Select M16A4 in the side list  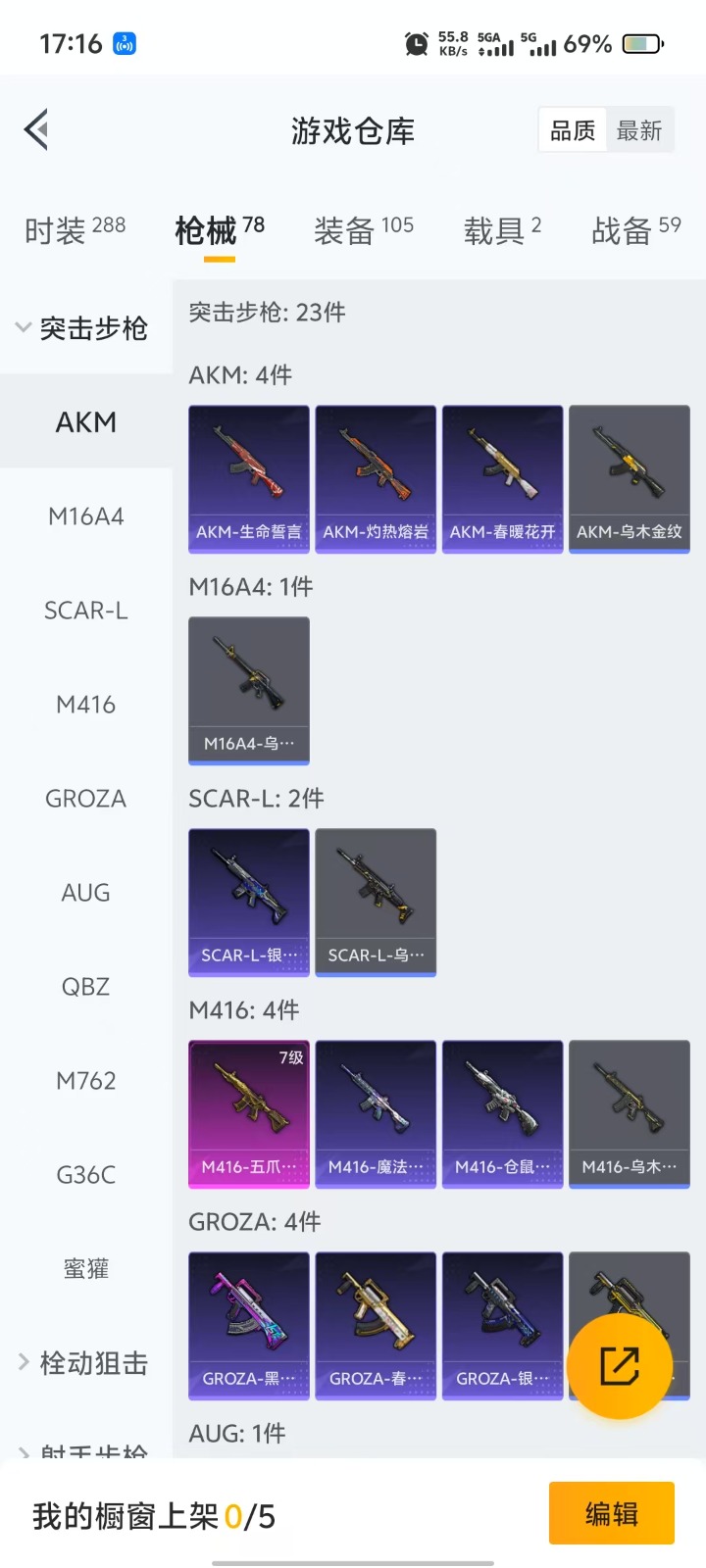[86, 516]
